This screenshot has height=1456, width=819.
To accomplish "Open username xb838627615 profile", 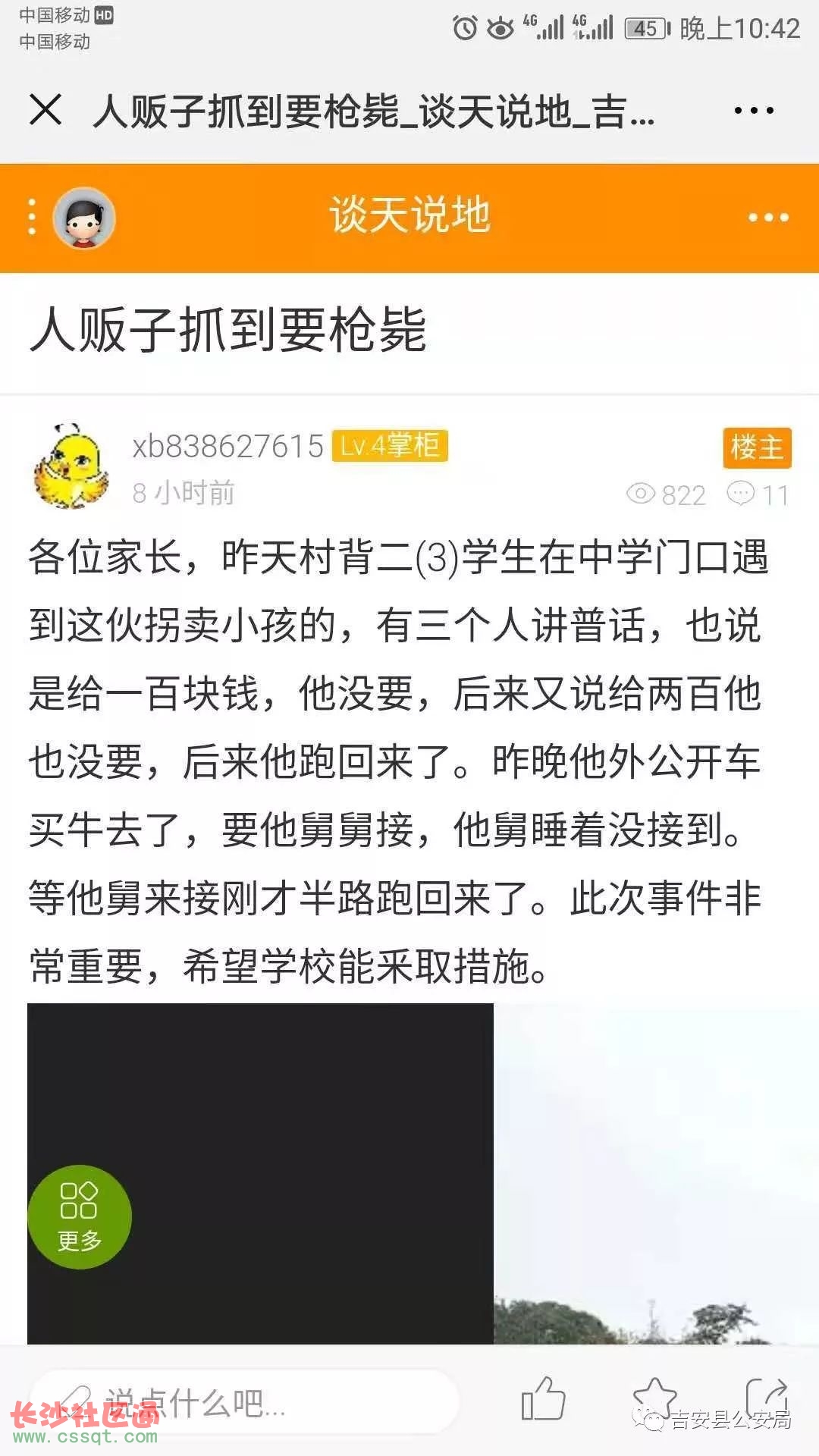I will click(x=228, y=446).
